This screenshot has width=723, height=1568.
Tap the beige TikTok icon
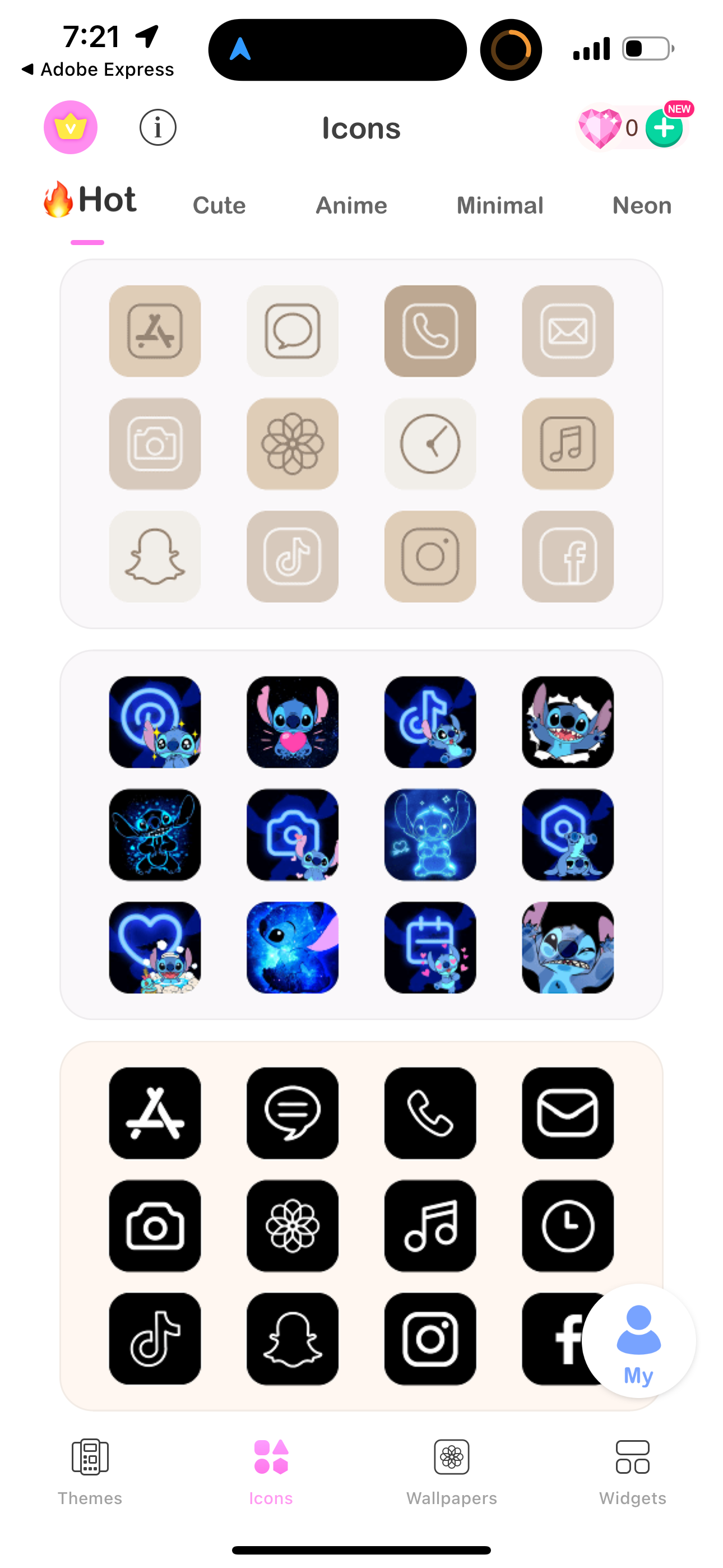pos(292,556)
